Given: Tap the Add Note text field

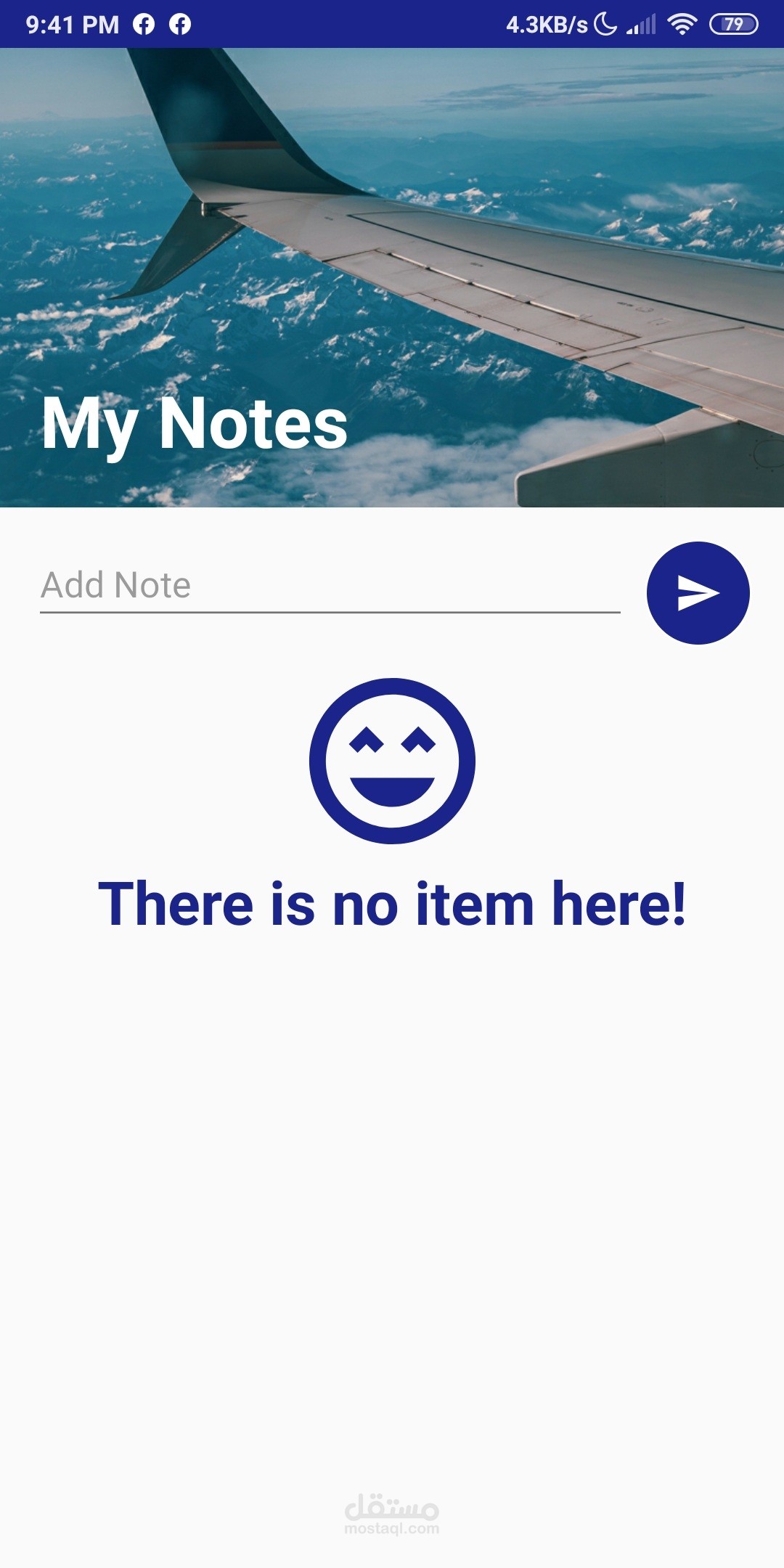Looking at the screenshot, I should click(x=330, y=587).
